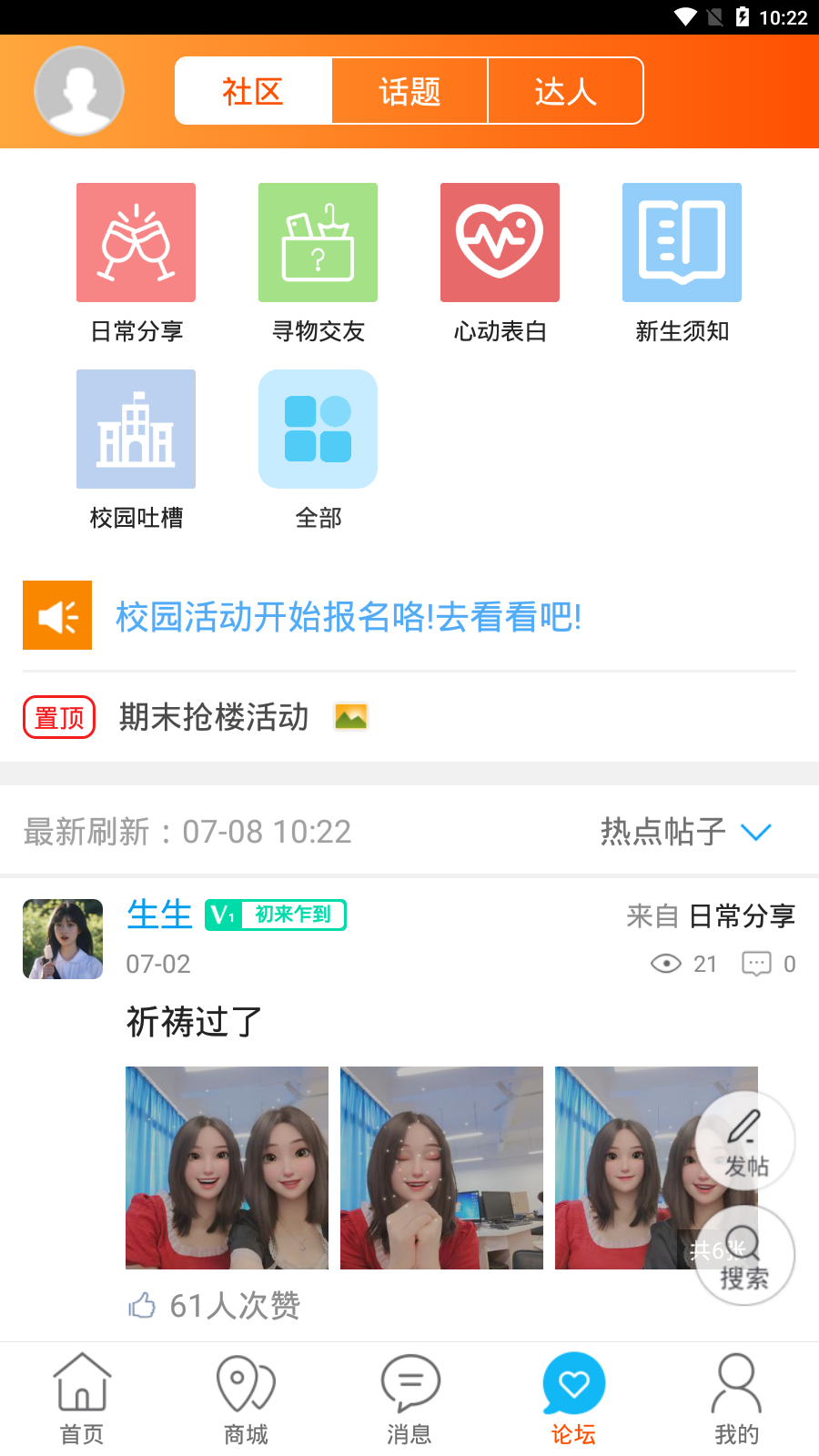Tap the 发帖 floating button
Viewport: 819px width, 1456px height.
click(745, 1140)
